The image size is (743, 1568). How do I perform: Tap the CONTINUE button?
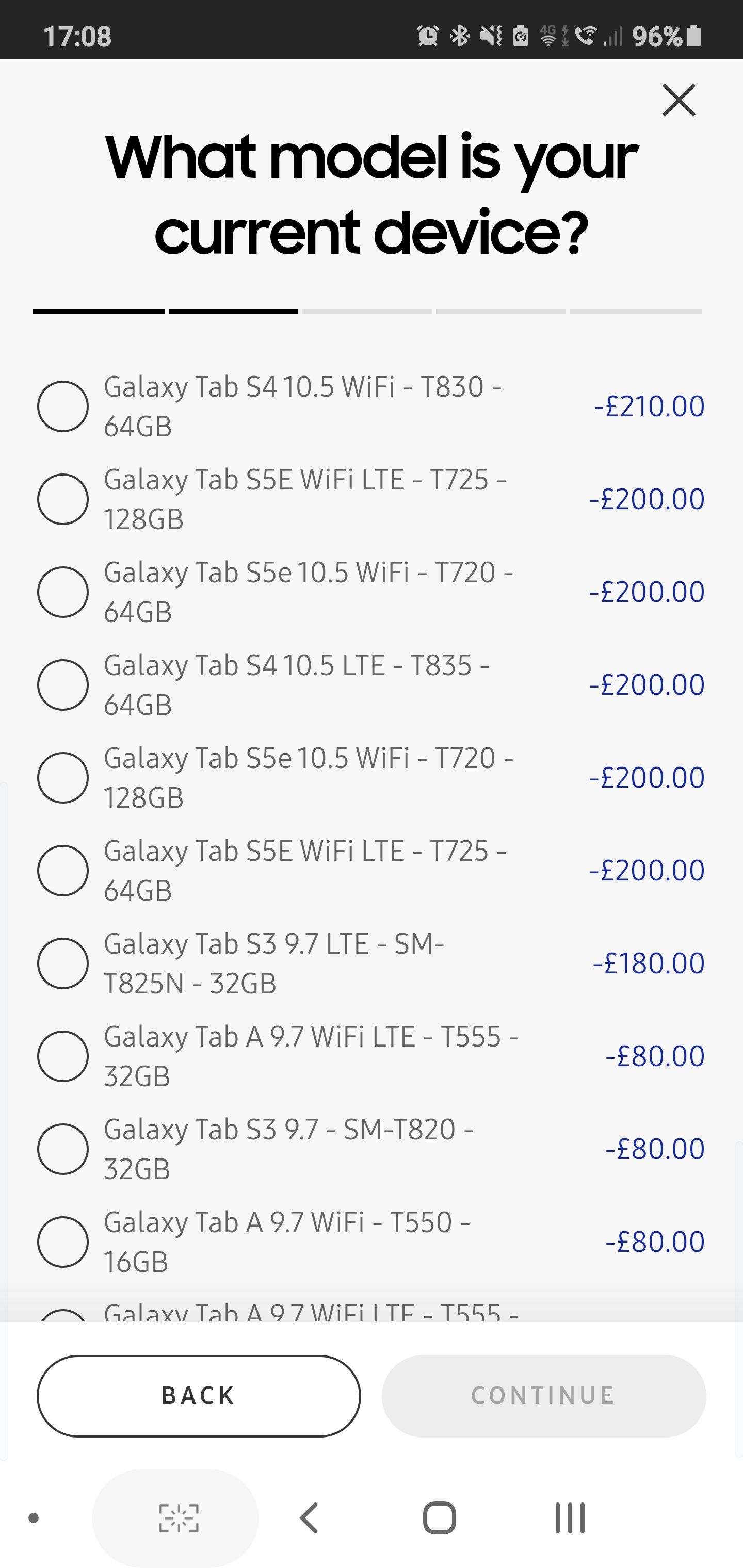[543, 1396]
